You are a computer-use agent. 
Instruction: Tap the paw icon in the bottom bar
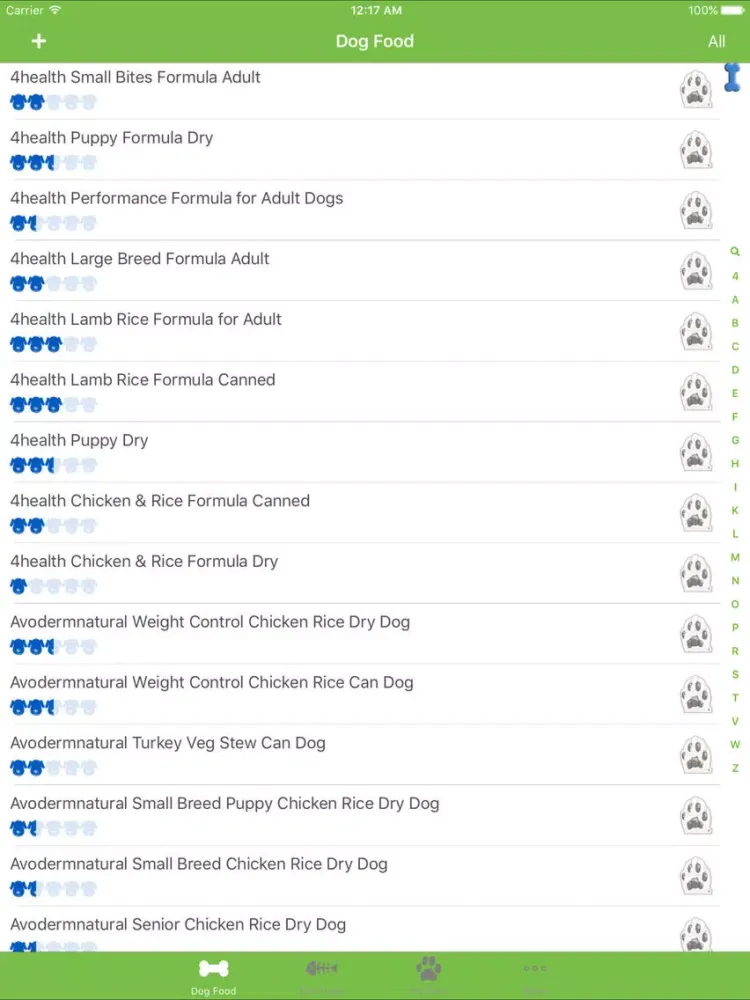pos(428,968)
